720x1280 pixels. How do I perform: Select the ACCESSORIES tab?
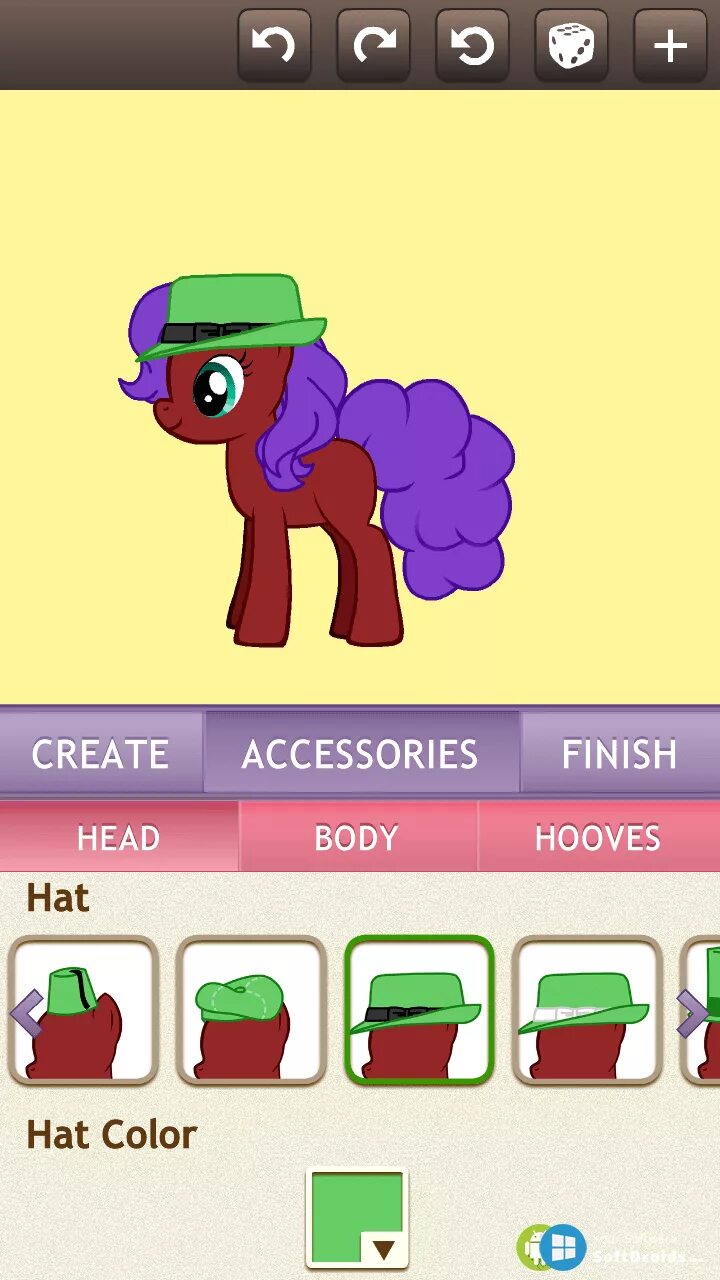[360, 754]
